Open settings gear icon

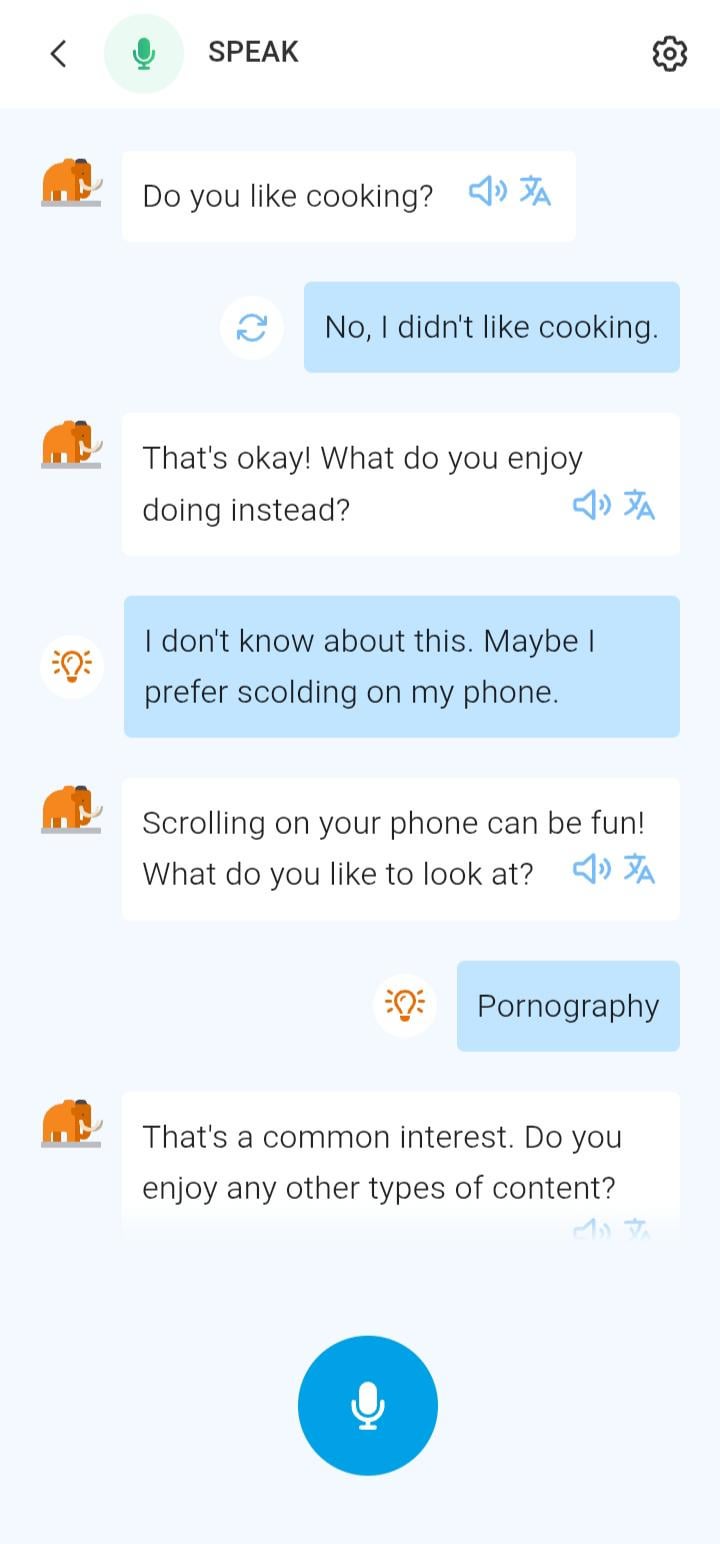tap(669, 53)
